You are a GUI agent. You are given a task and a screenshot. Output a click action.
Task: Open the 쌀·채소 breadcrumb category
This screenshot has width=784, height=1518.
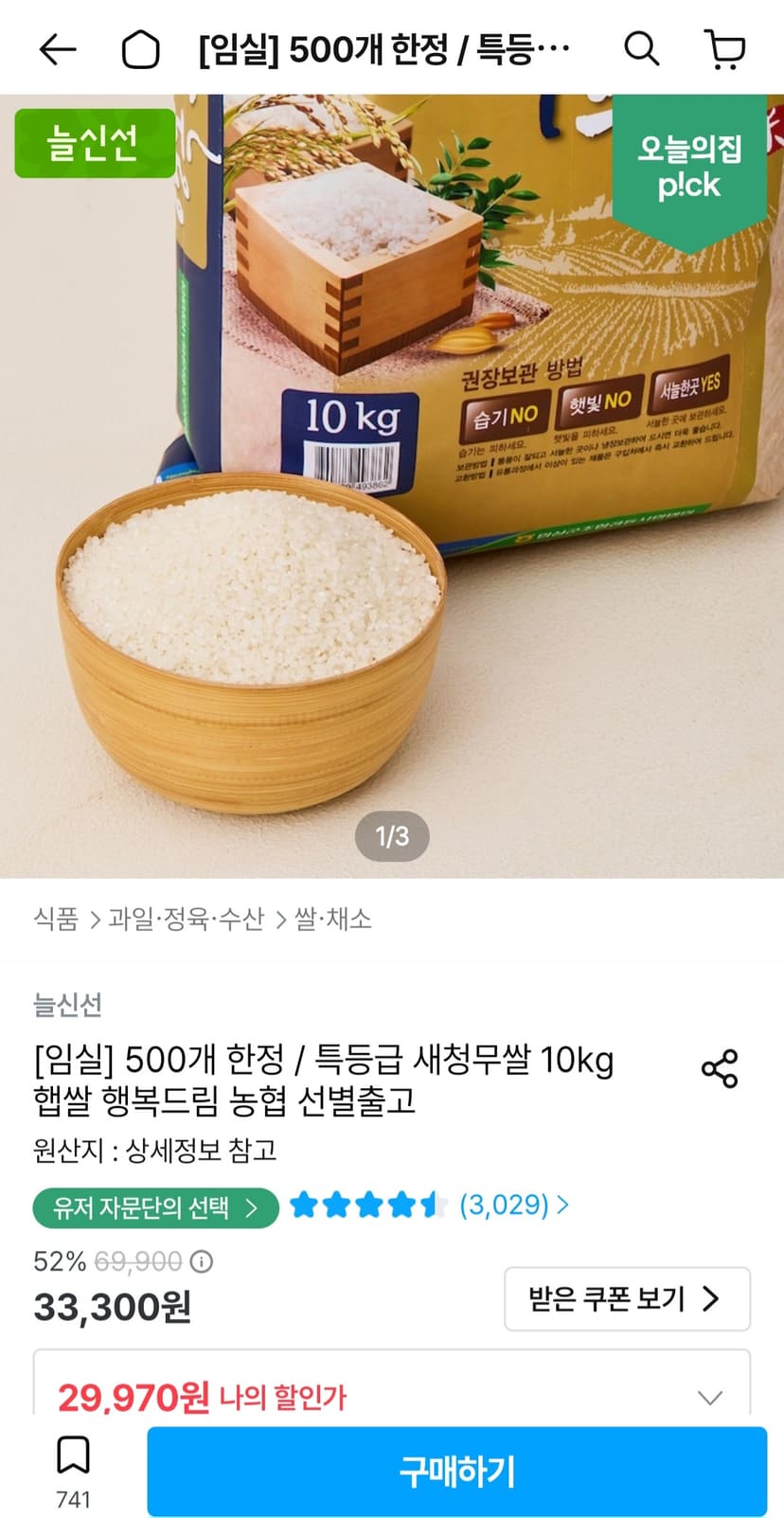332,919
